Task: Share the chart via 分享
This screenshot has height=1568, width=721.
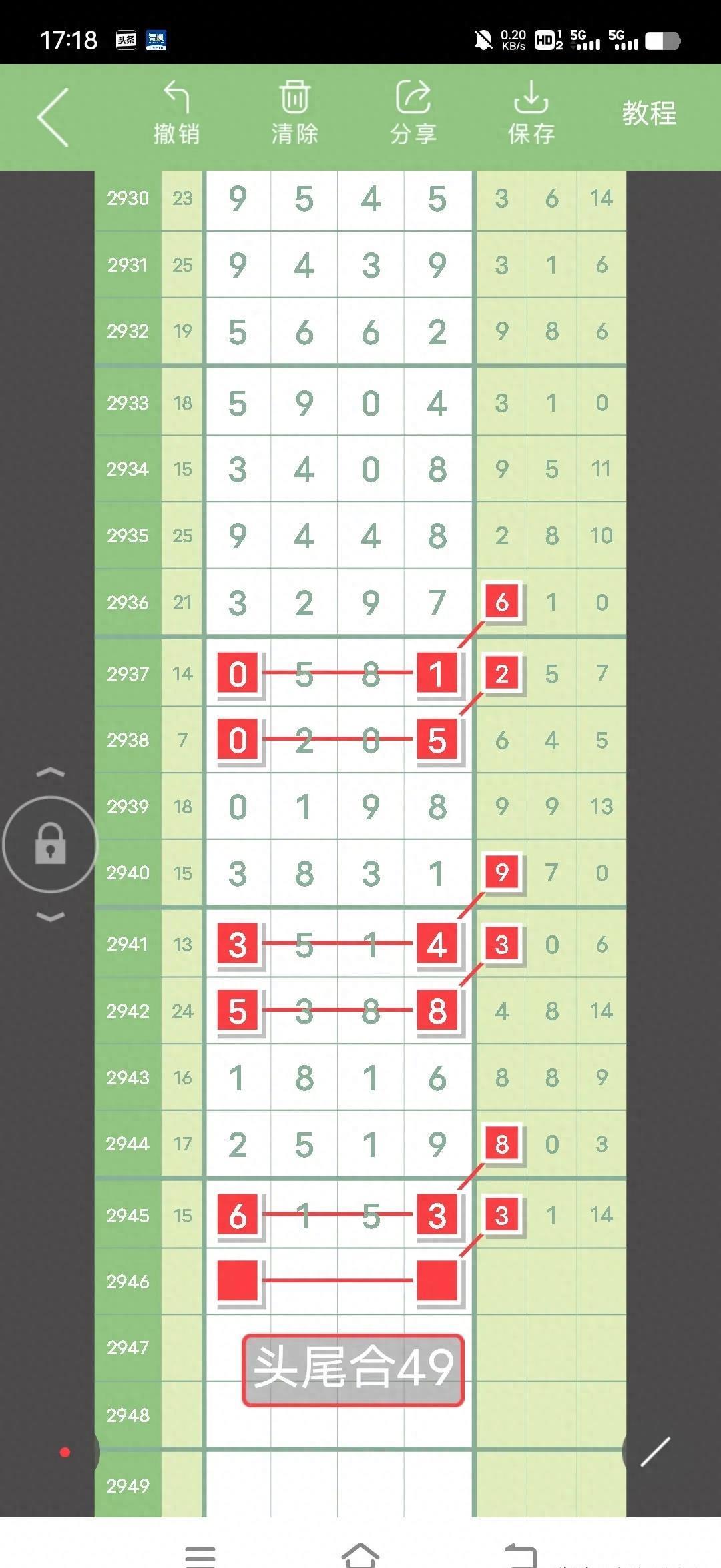Action: click(413, 113)
